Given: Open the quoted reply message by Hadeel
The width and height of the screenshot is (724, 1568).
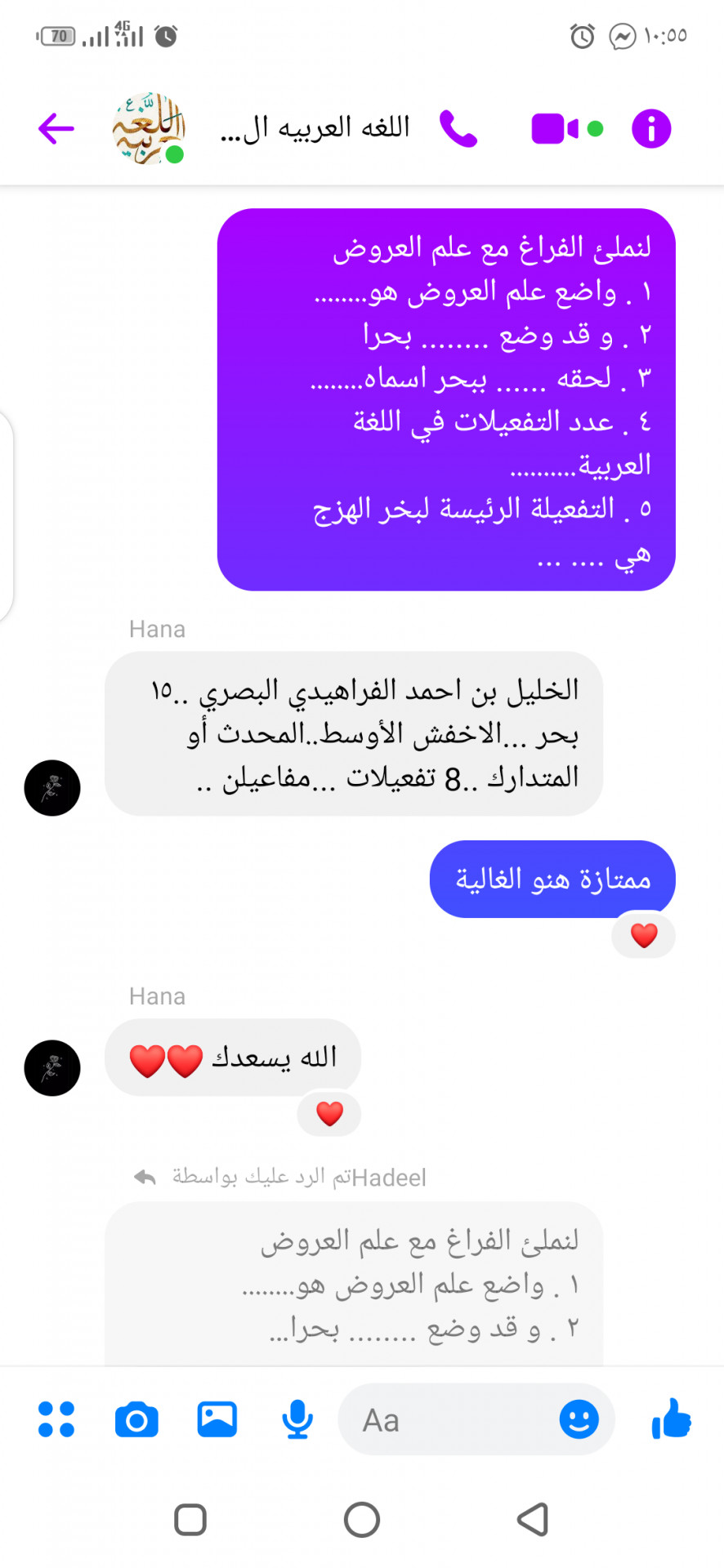Looking at the screenshot, I should tap(354, 1283).
